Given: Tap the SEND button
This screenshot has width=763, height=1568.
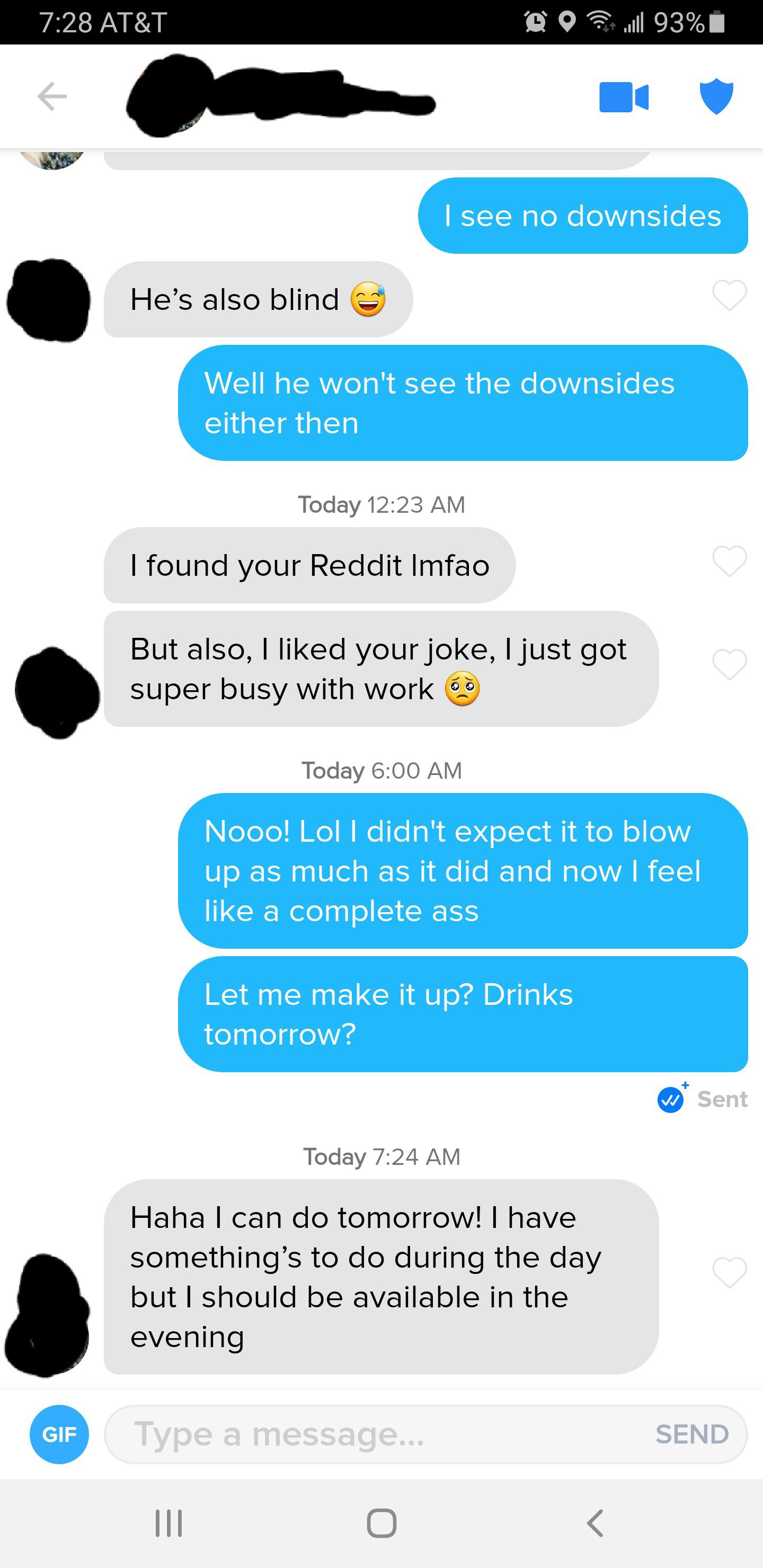Looking at the screenshot, I should [692, 1434].
